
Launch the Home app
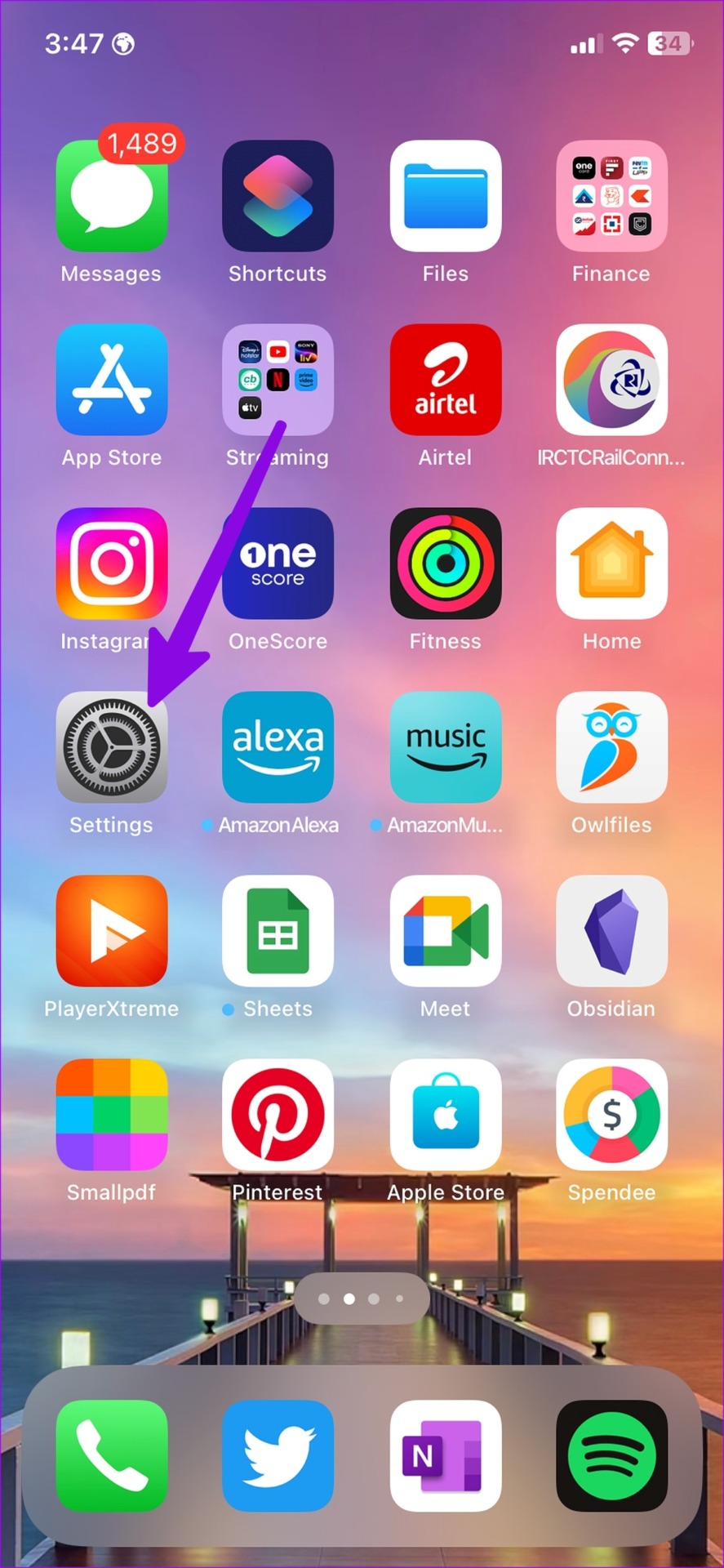click(611, 563)
